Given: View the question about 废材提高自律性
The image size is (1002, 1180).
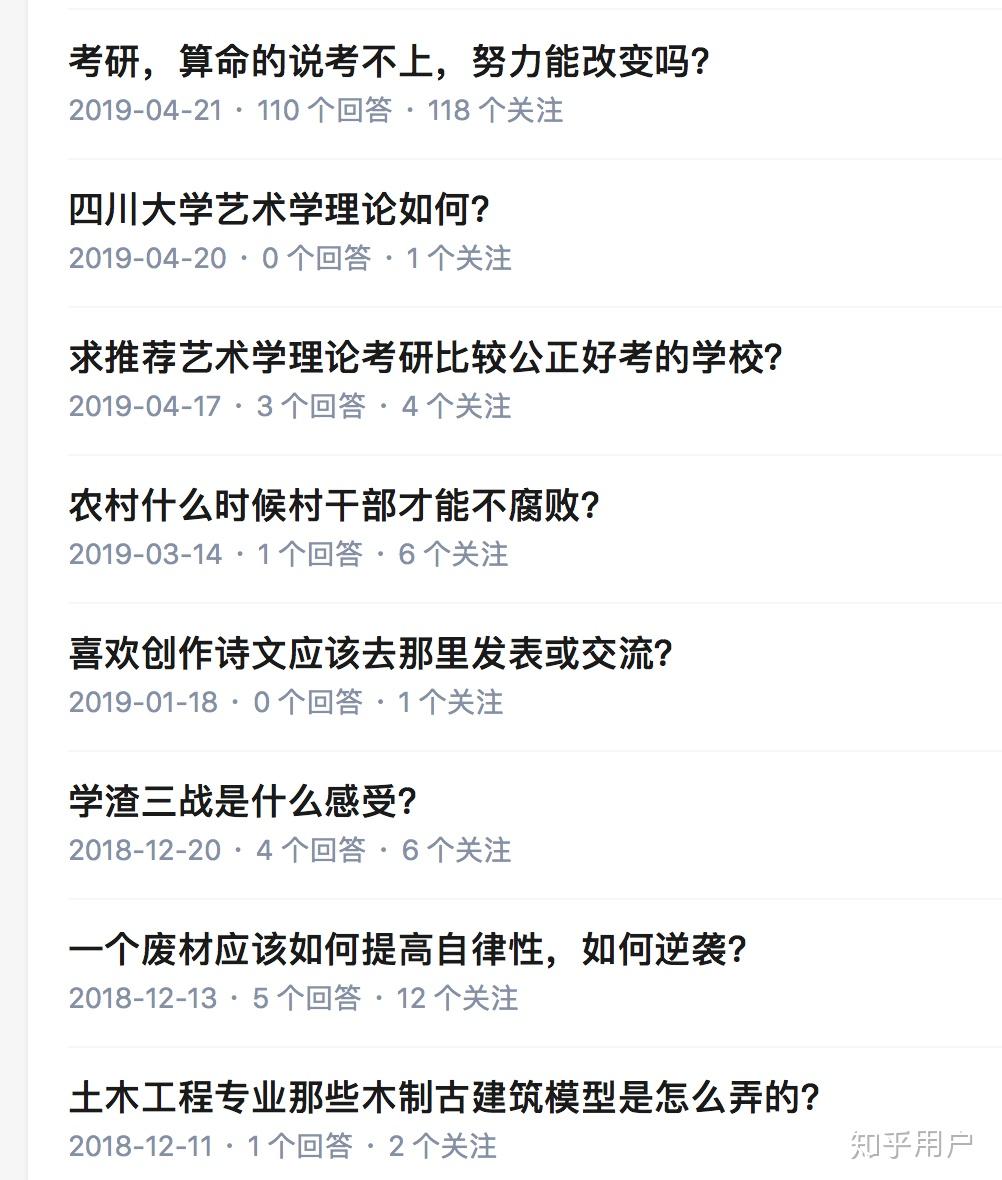Looking at the screenshot, I should click(407, 950).
